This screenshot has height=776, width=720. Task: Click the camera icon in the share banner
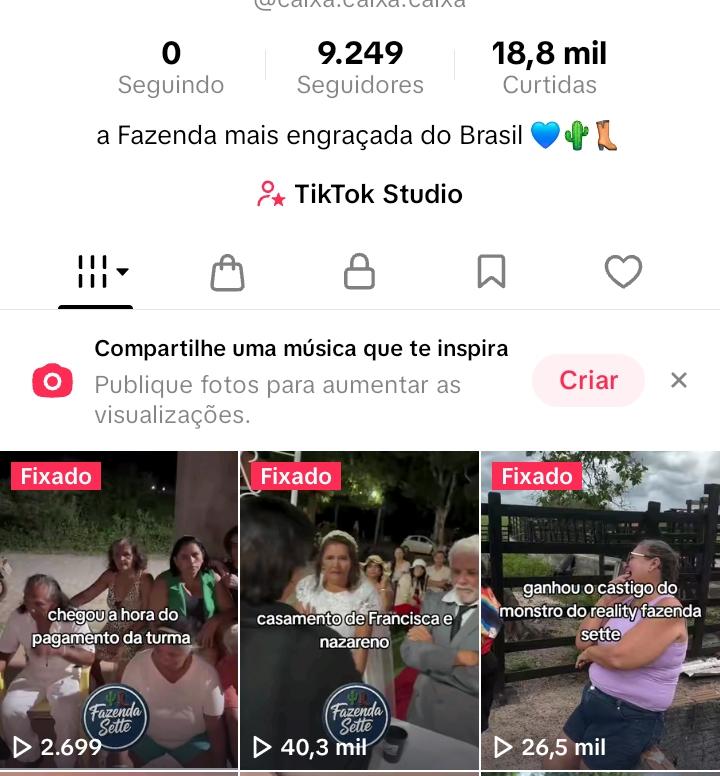coord(52,381)
